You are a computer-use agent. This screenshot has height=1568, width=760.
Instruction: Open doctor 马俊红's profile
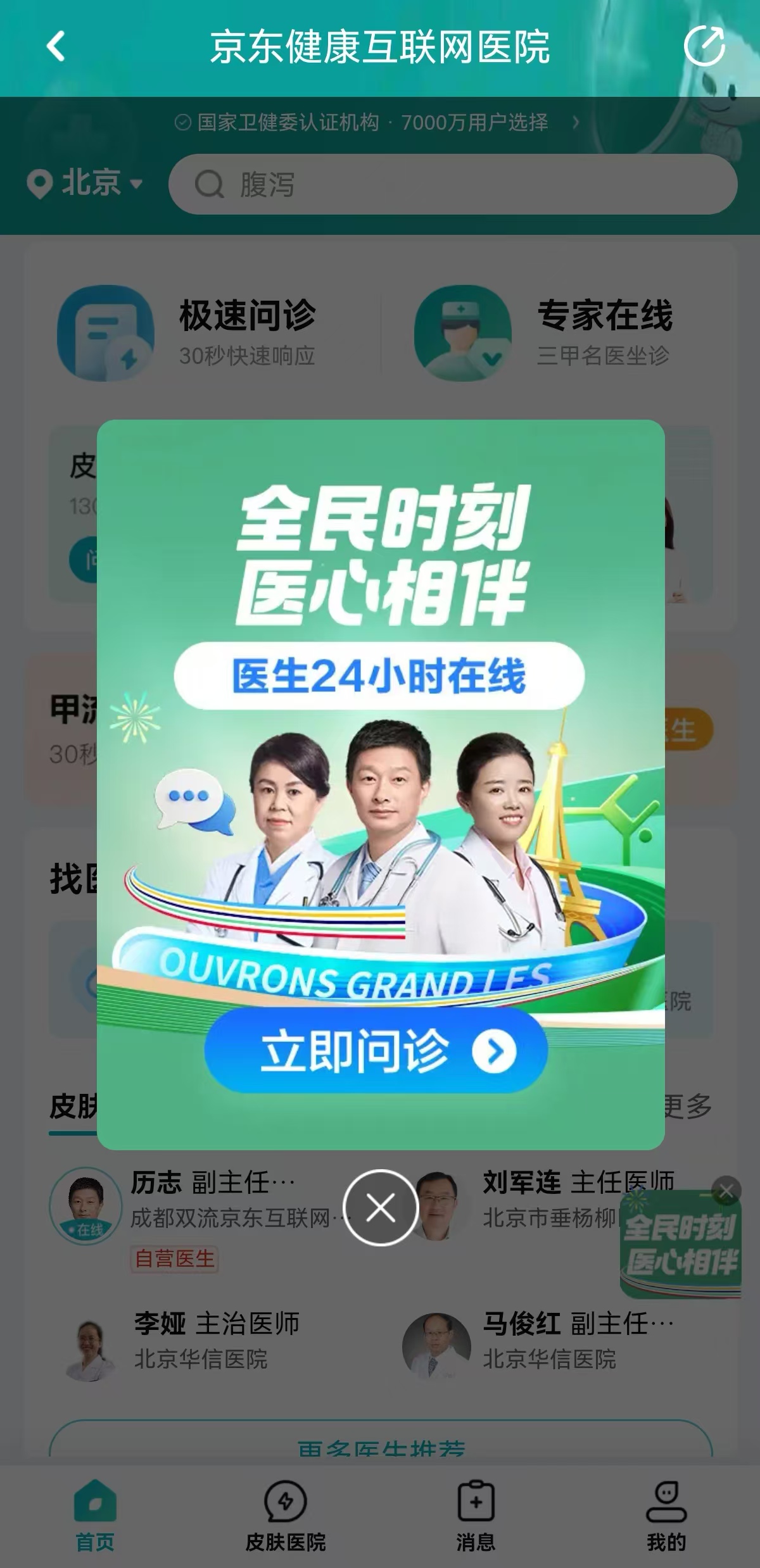(545, 1341)
